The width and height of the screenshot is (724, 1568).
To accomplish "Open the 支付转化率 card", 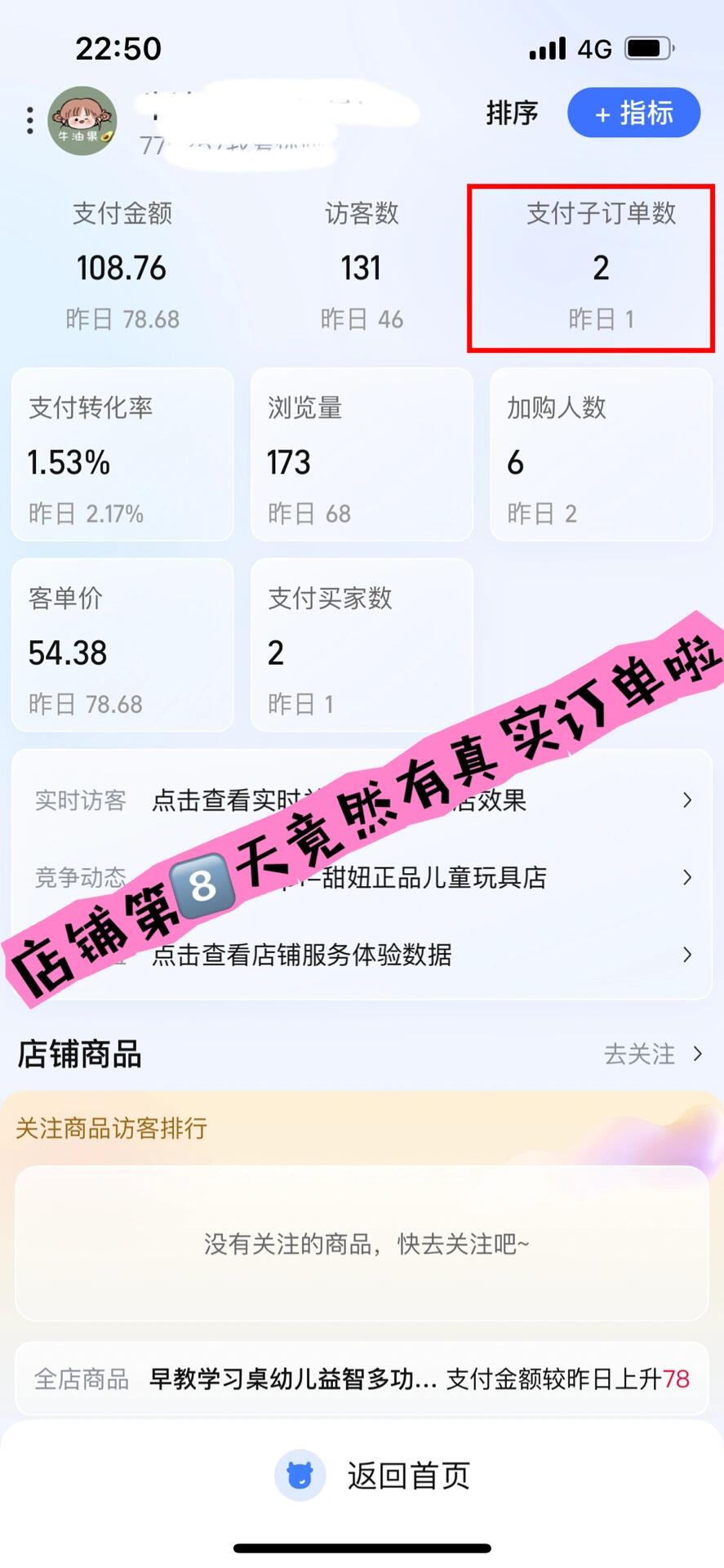I will (122, 456).
